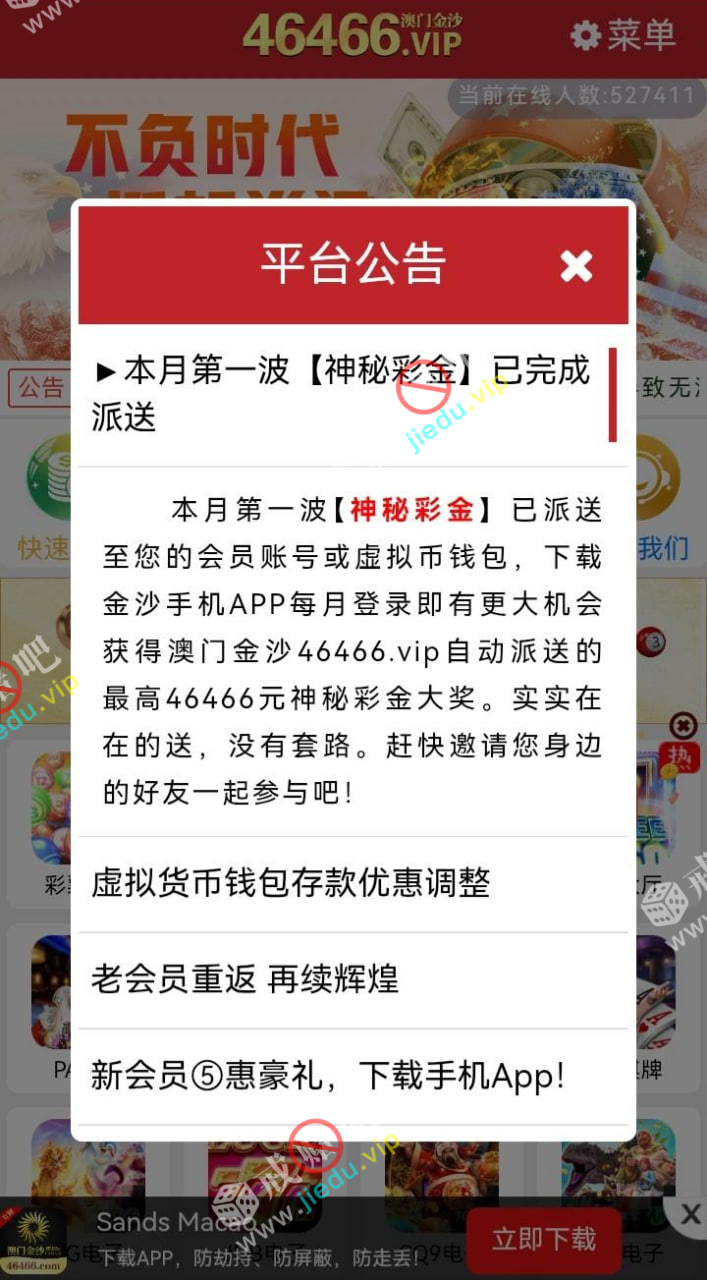Expand 虚拟货币钱包存款优惠调整 announcement
Viewport: 707px width, 1280px height.
(291, 883)
